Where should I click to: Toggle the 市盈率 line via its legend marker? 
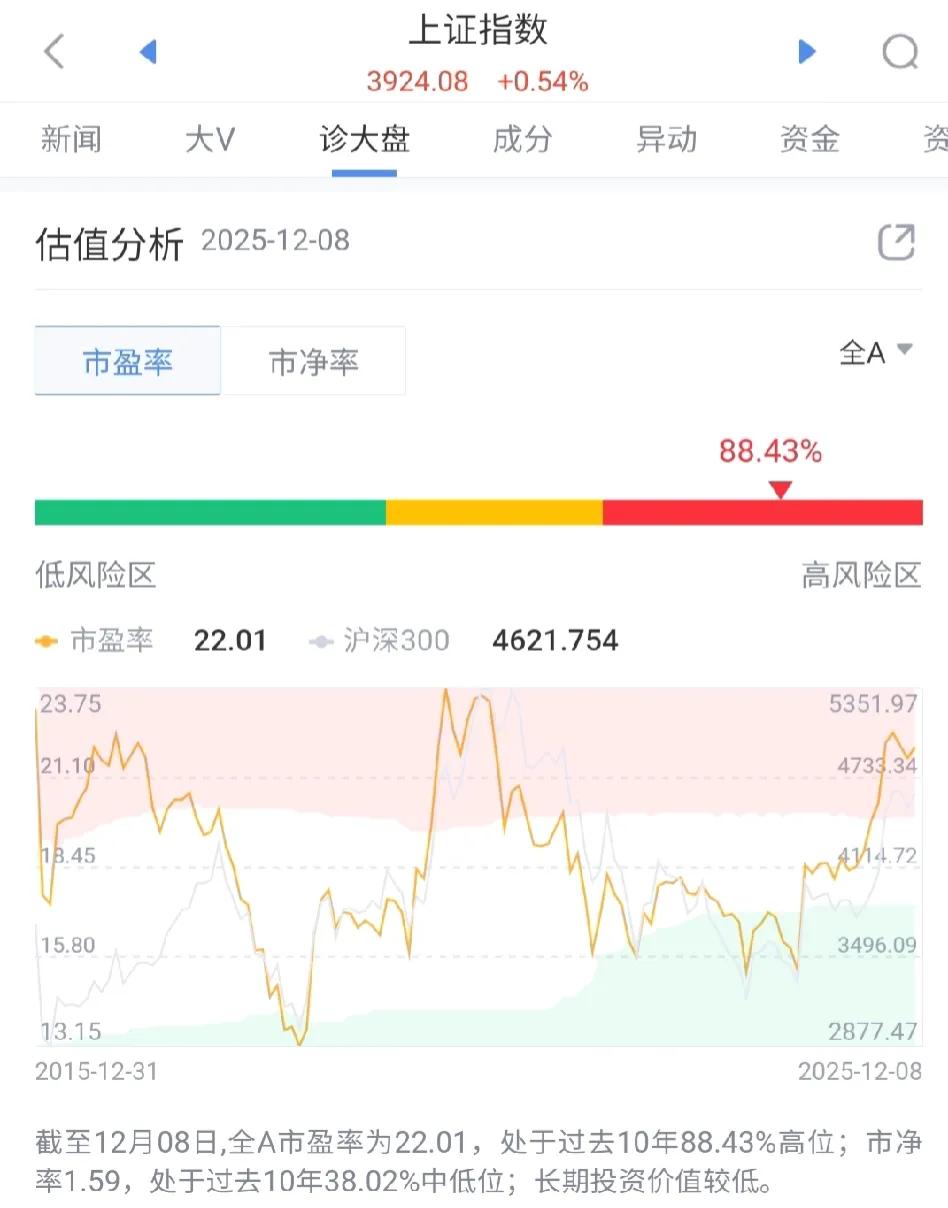point(48,641)
